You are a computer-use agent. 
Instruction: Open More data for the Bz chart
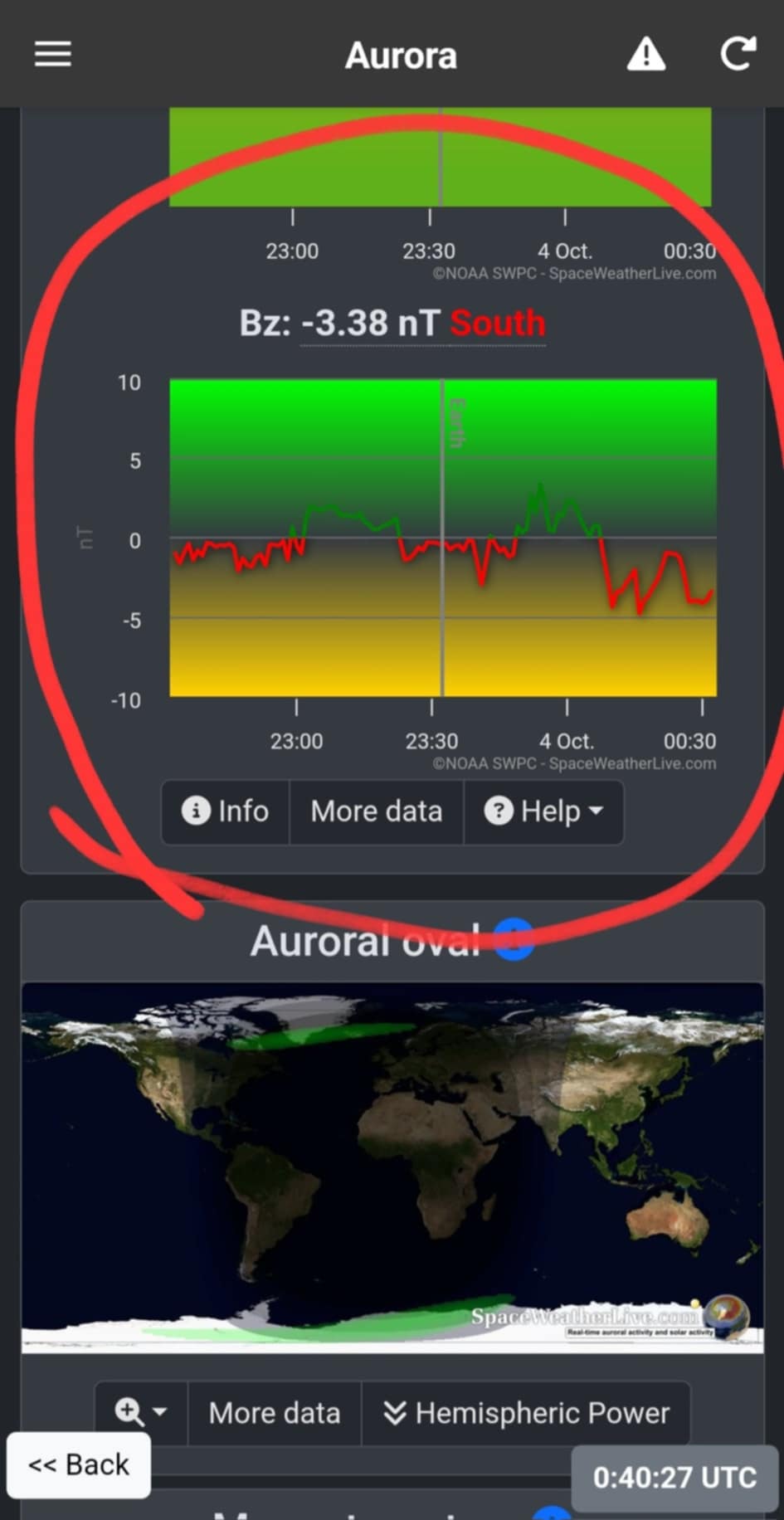coord(377,811)
